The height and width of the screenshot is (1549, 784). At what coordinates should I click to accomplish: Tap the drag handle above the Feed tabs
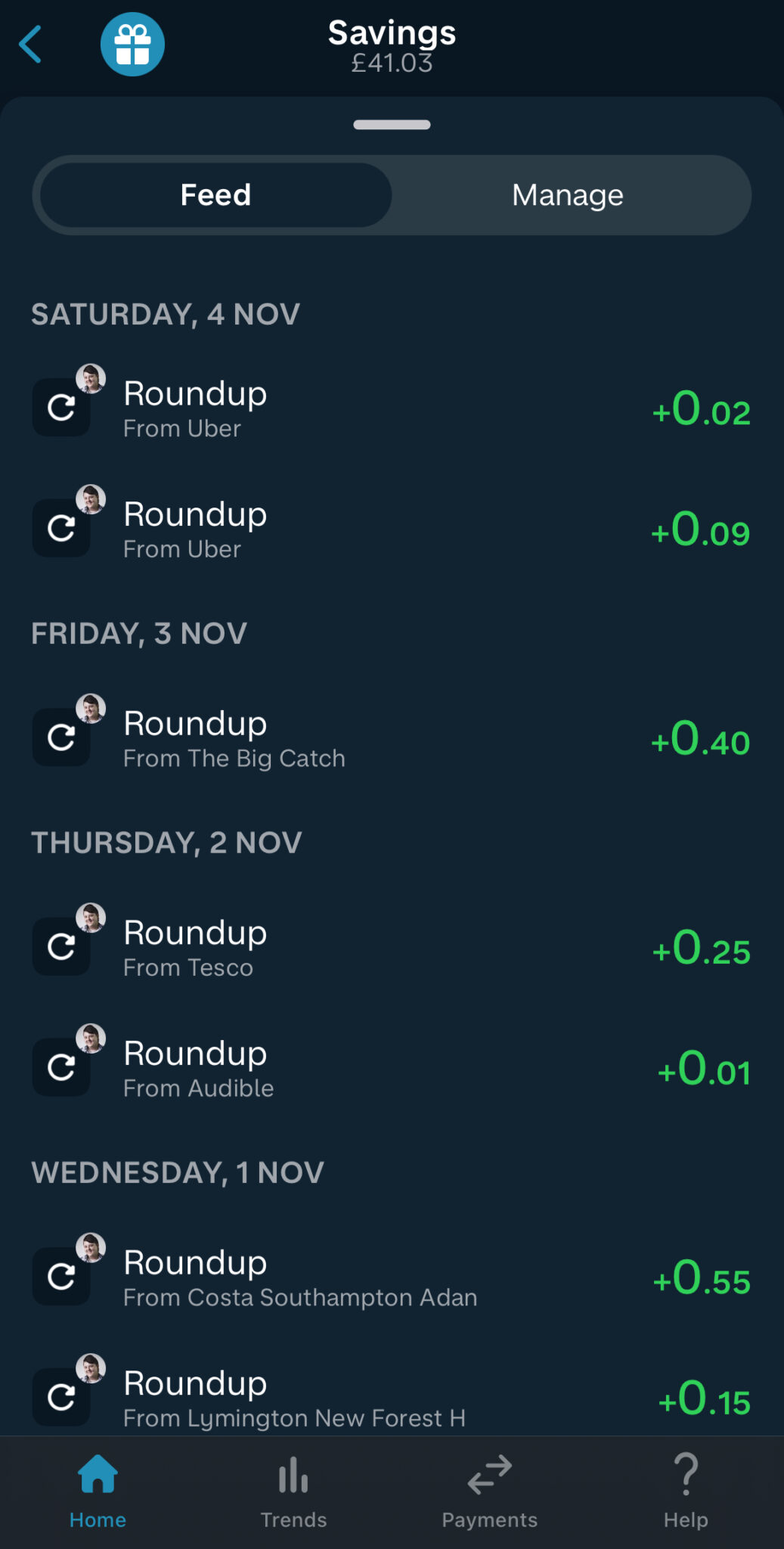click(392, 125)
